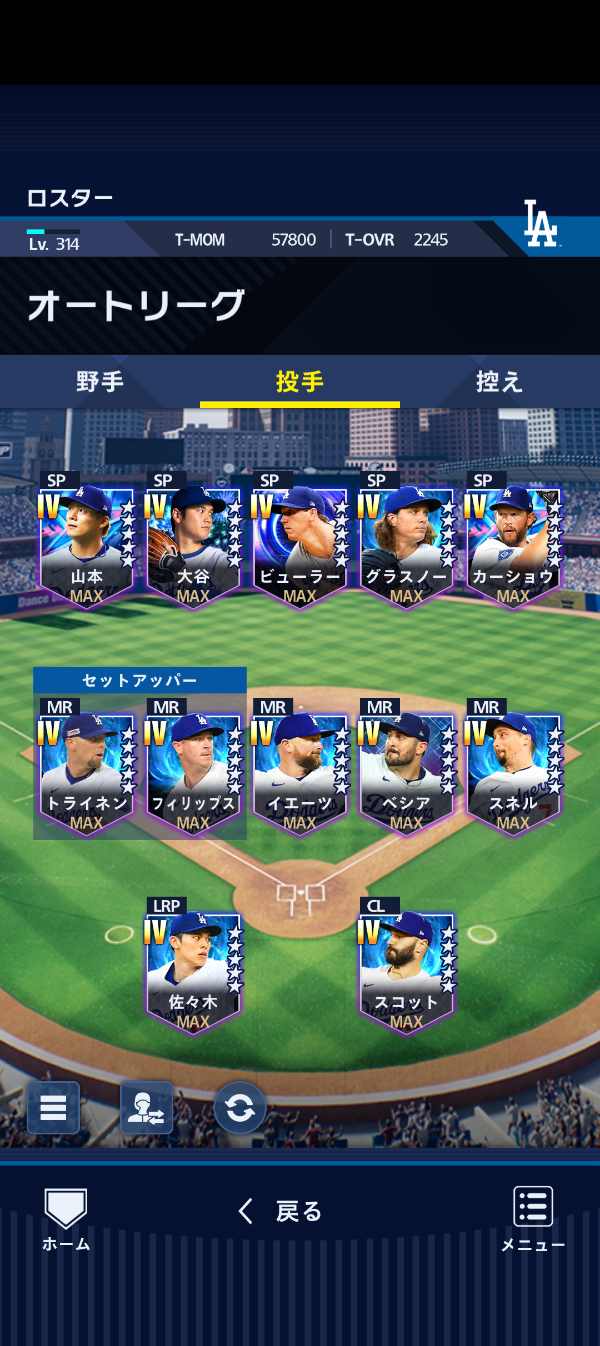
Task: Tap the circular refresh icon
Action: coord(240,1107)
